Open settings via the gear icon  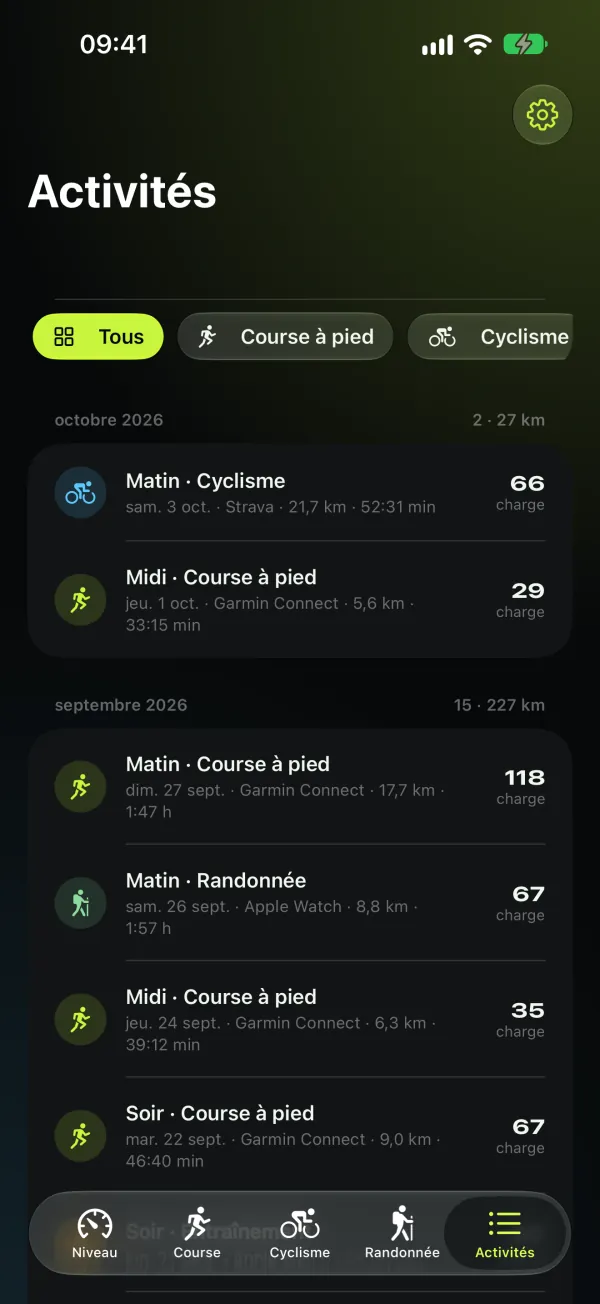click(542, 115)
